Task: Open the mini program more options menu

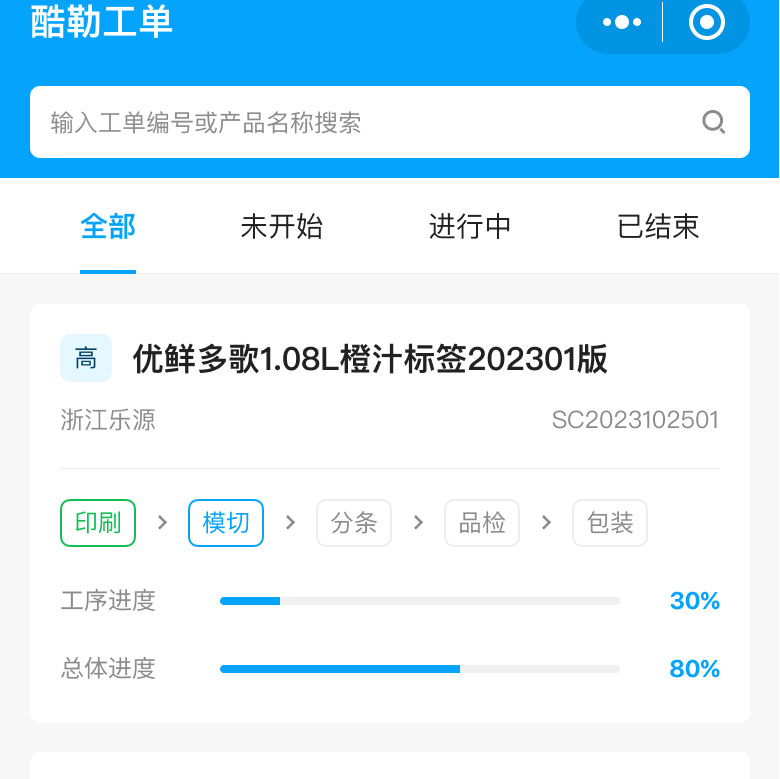Action: click(621, 22)
